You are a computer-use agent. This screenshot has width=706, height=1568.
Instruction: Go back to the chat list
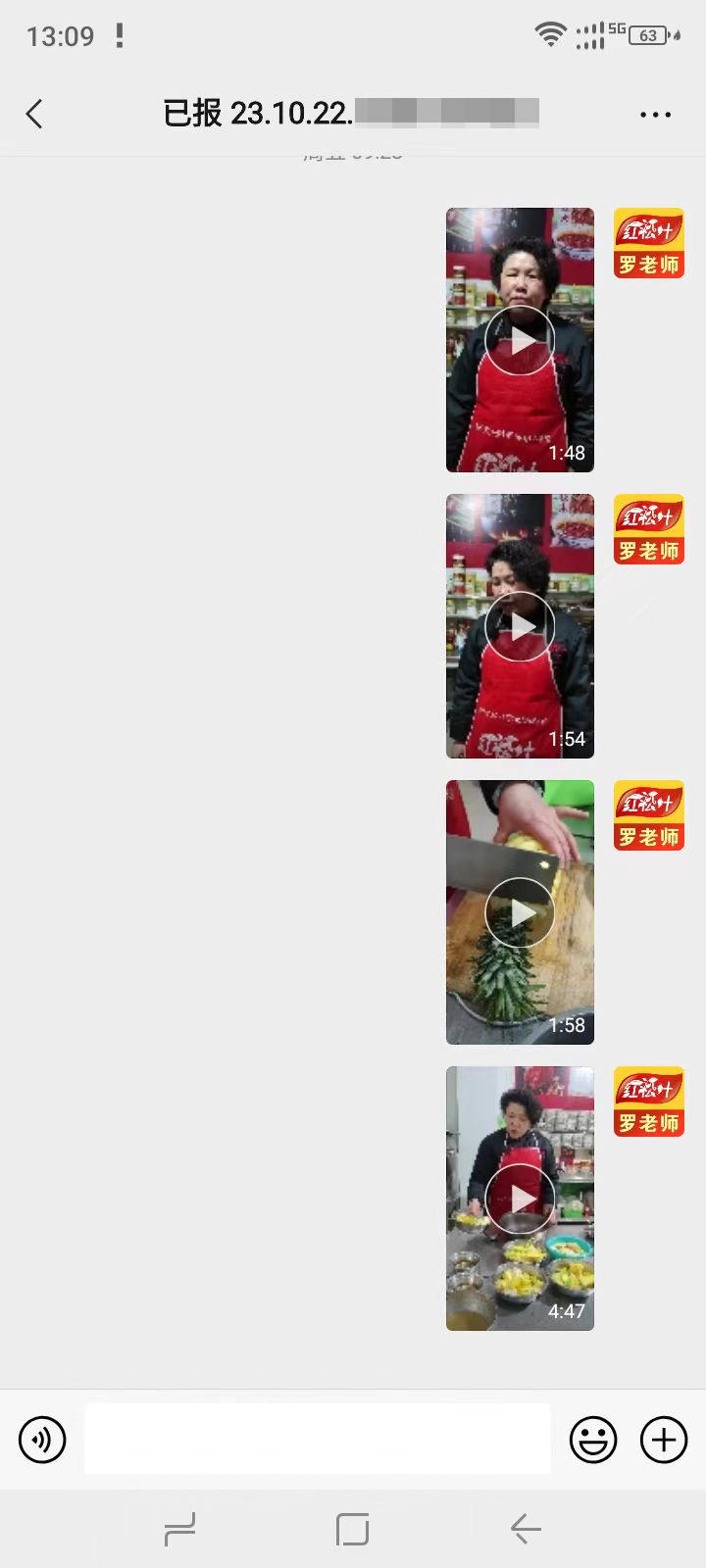(x=35, y=114)
